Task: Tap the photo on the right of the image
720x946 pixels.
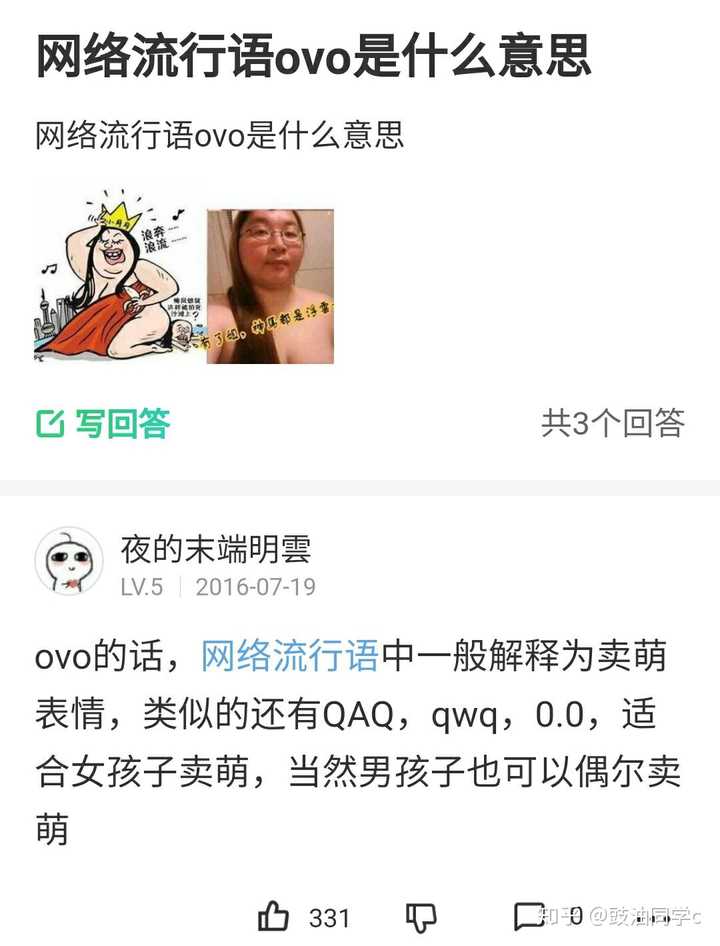Action: tap(272, 278)
